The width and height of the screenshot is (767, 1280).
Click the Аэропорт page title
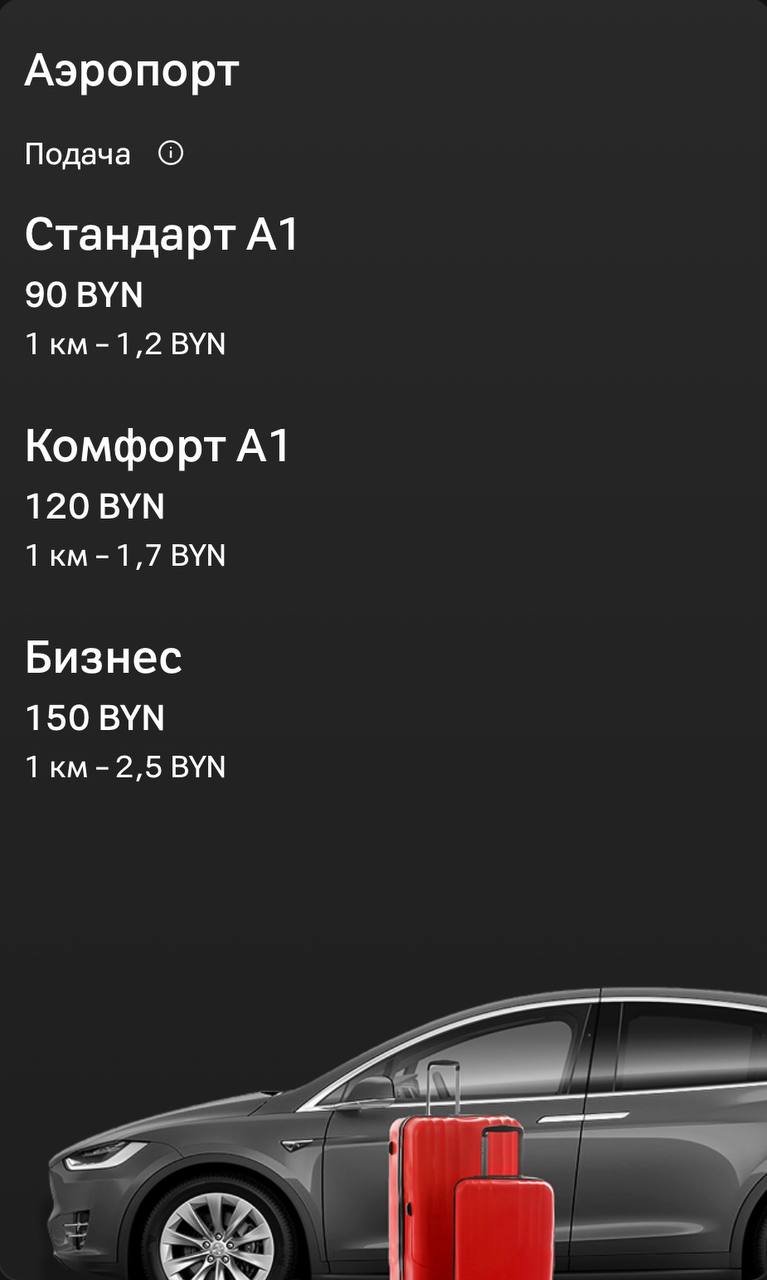pyautogui.click(x=130, y=71)
